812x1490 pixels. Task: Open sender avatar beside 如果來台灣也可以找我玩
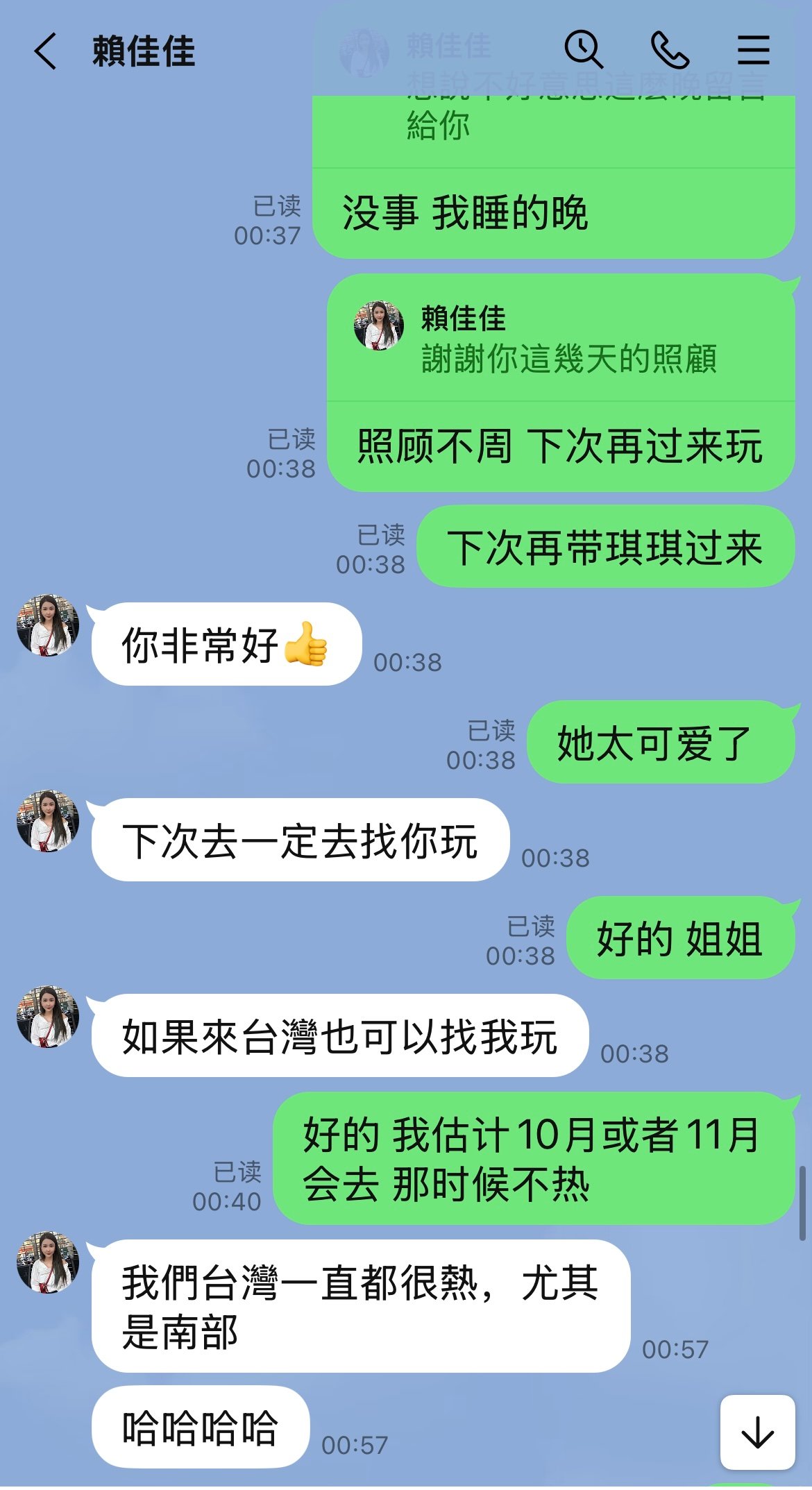click(x=48, y=1017)
